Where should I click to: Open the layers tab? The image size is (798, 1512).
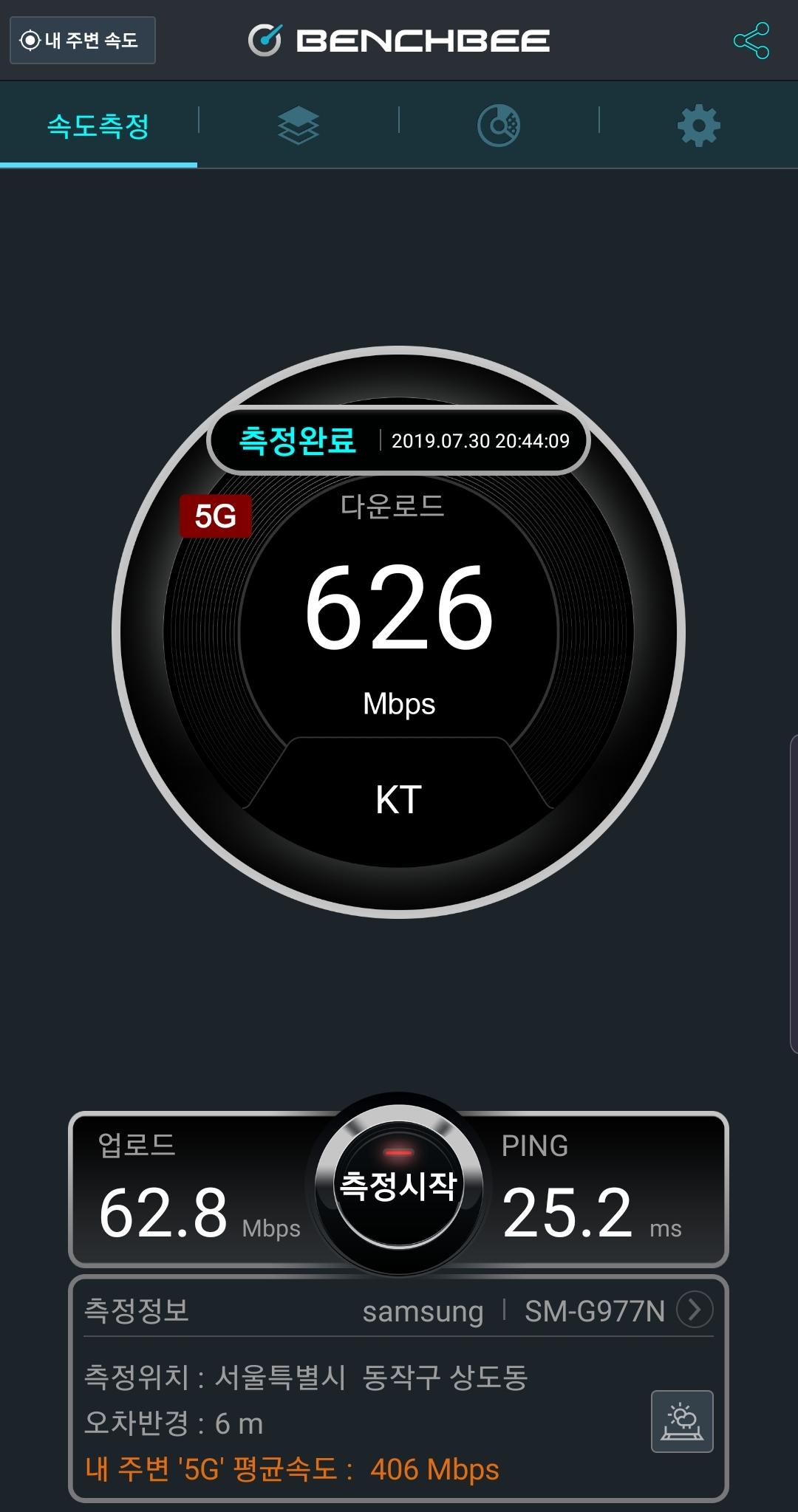point(298,126)
